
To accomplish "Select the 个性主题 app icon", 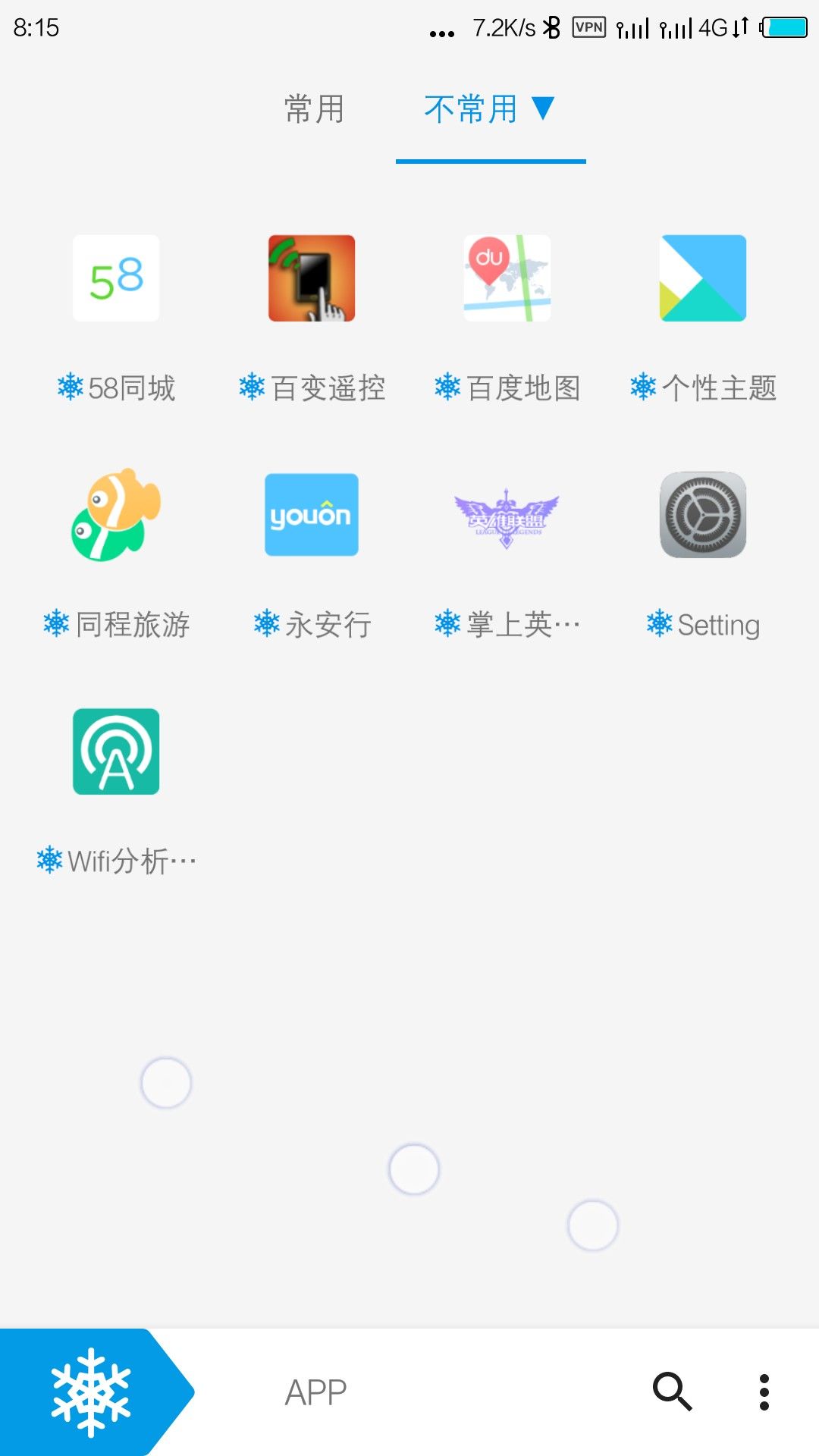I will [x=703, y=278].
